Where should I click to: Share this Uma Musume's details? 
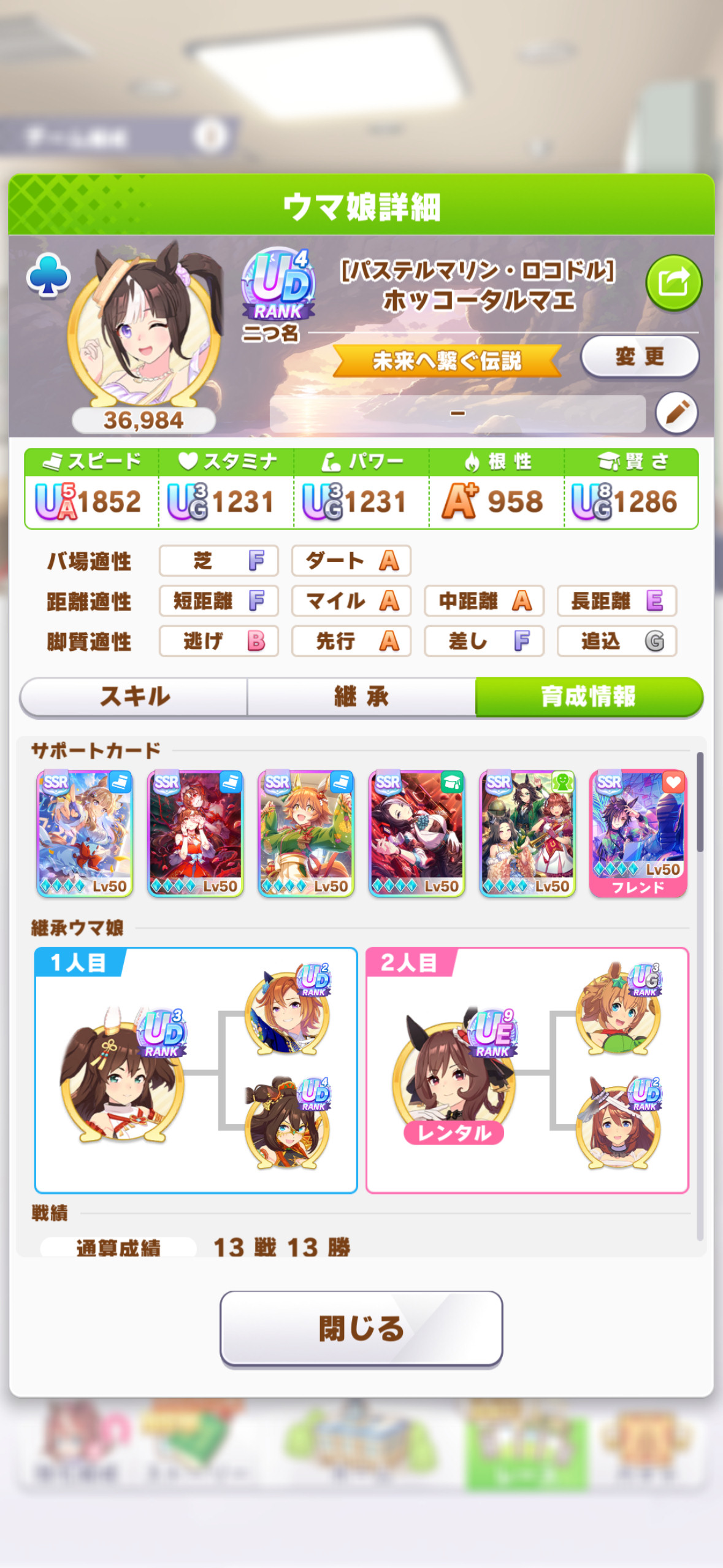[x=673, y=283]
